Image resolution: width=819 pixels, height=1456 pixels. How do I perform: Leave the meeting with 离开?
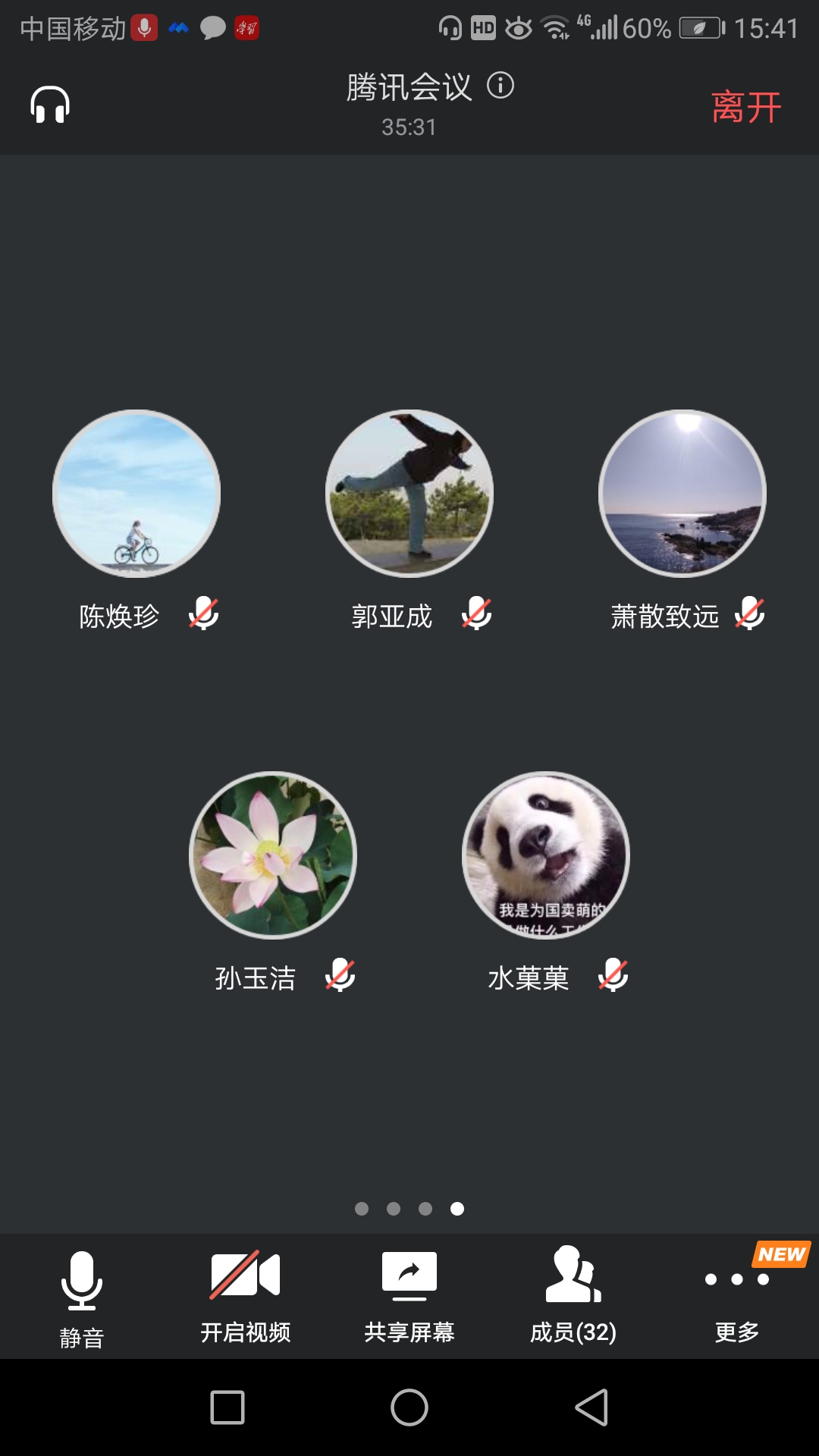(x=746, y=107)
